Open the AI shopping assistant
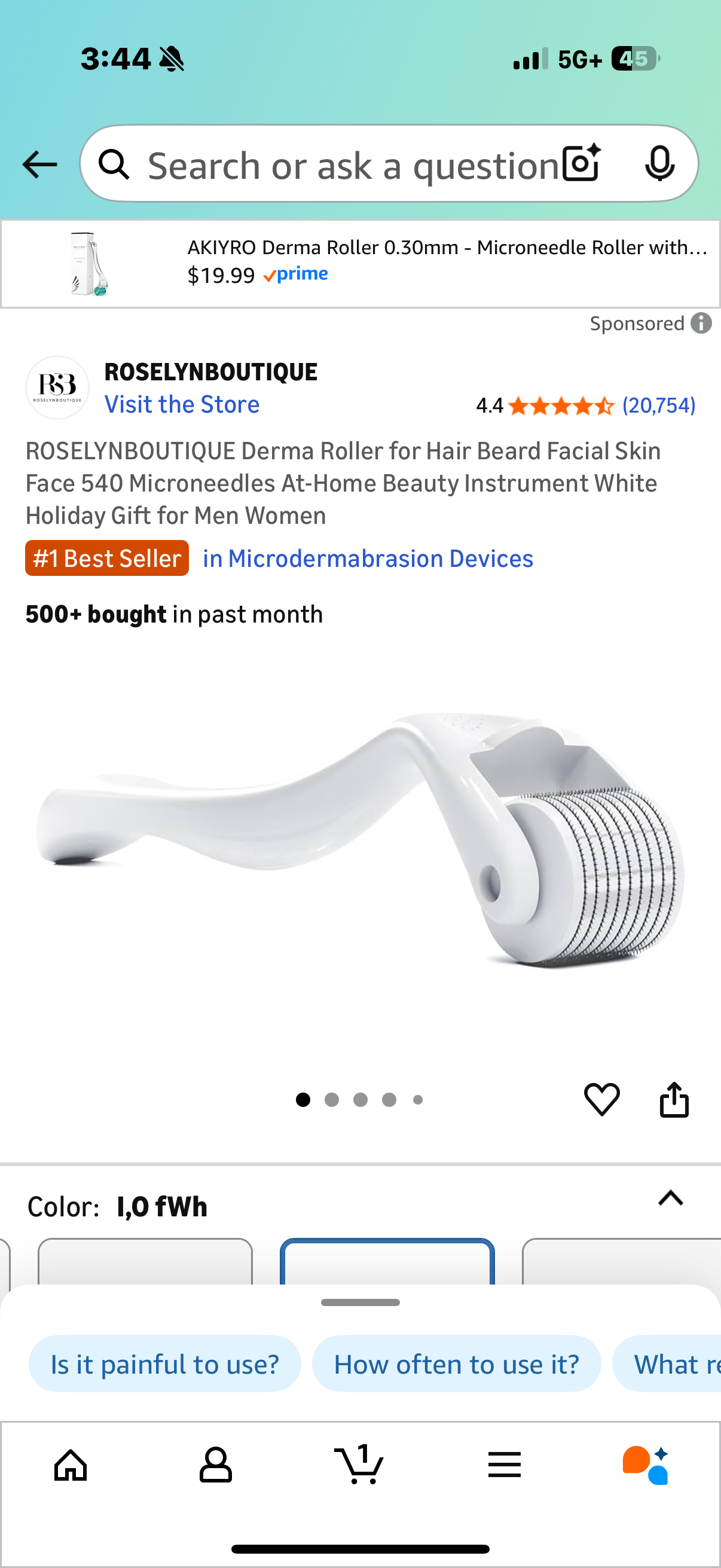This screenshot has width=721, height=1568. 646,1465
